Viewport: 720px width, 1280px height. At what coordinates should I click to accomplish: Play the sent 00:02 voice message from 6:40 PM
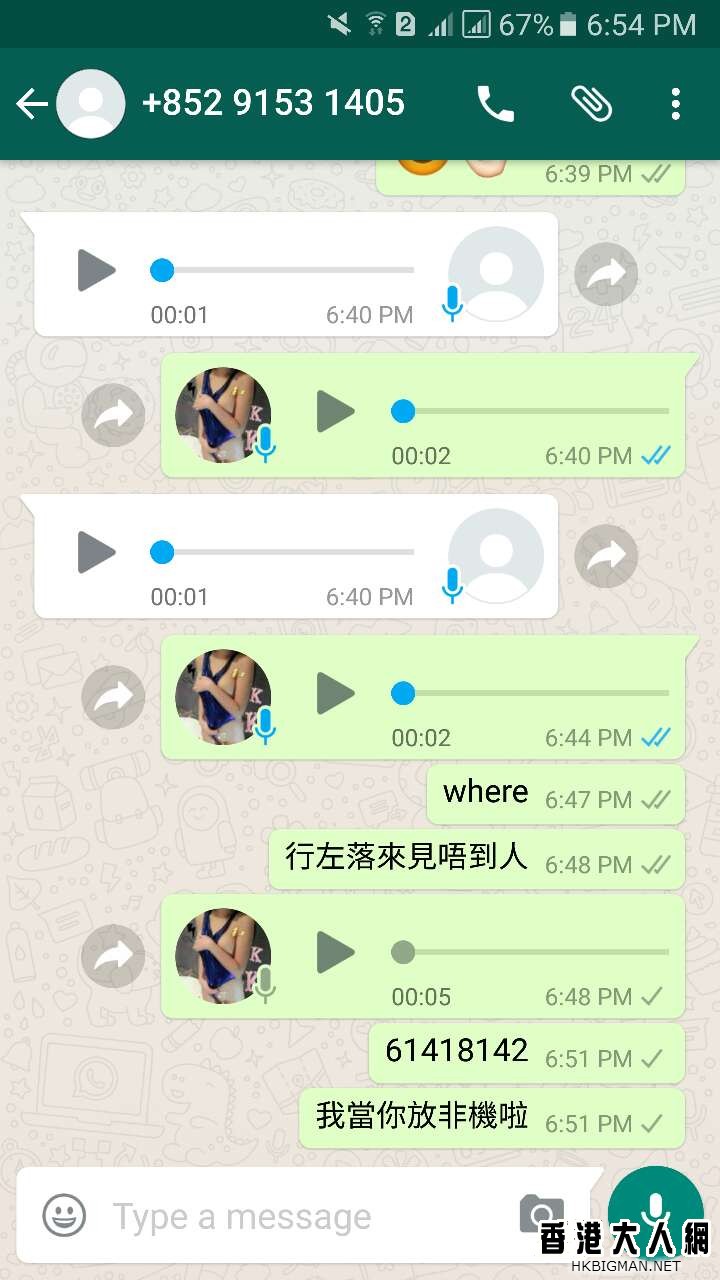(336, 411)
